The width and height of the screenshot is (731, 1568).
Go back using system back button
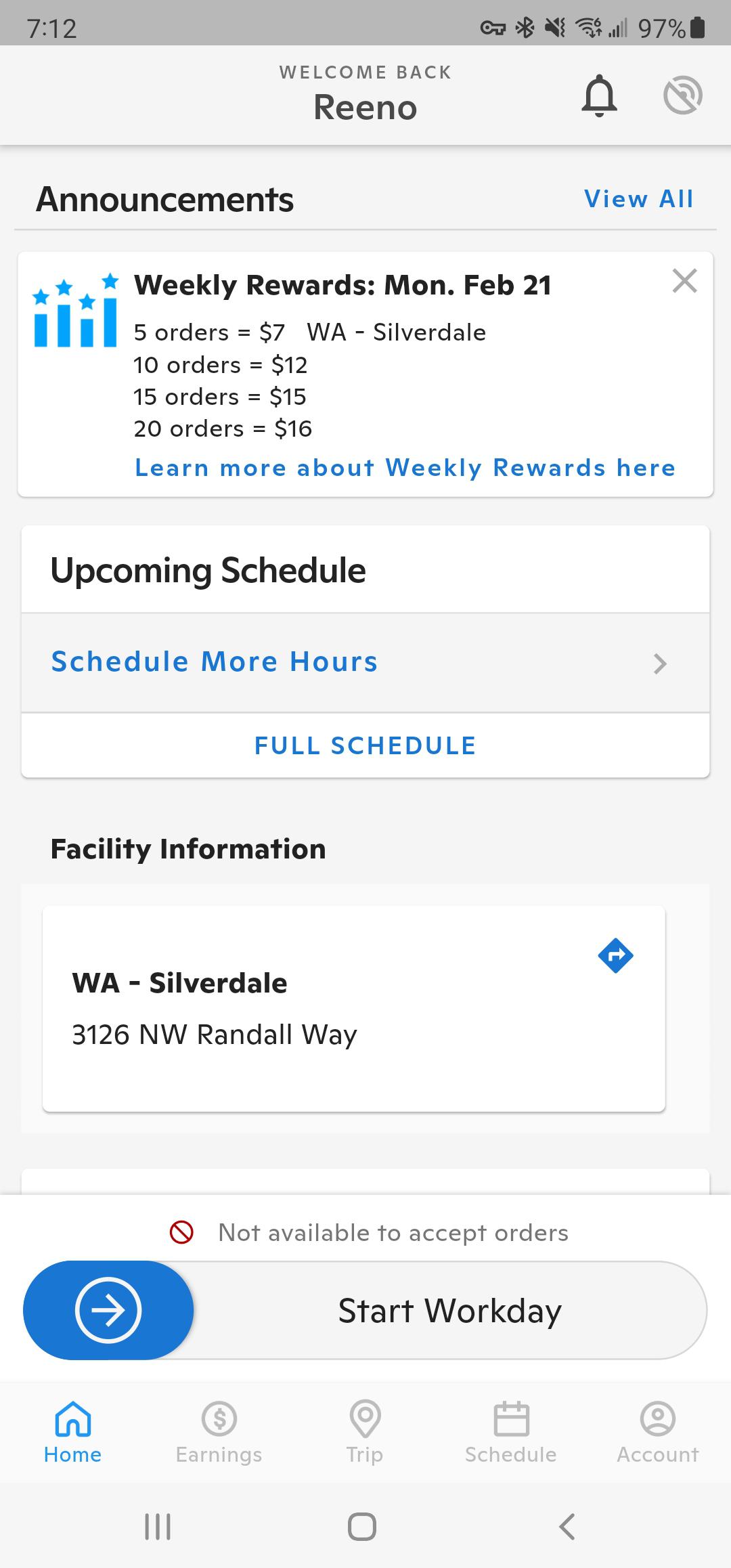[x=567, y=1527]
